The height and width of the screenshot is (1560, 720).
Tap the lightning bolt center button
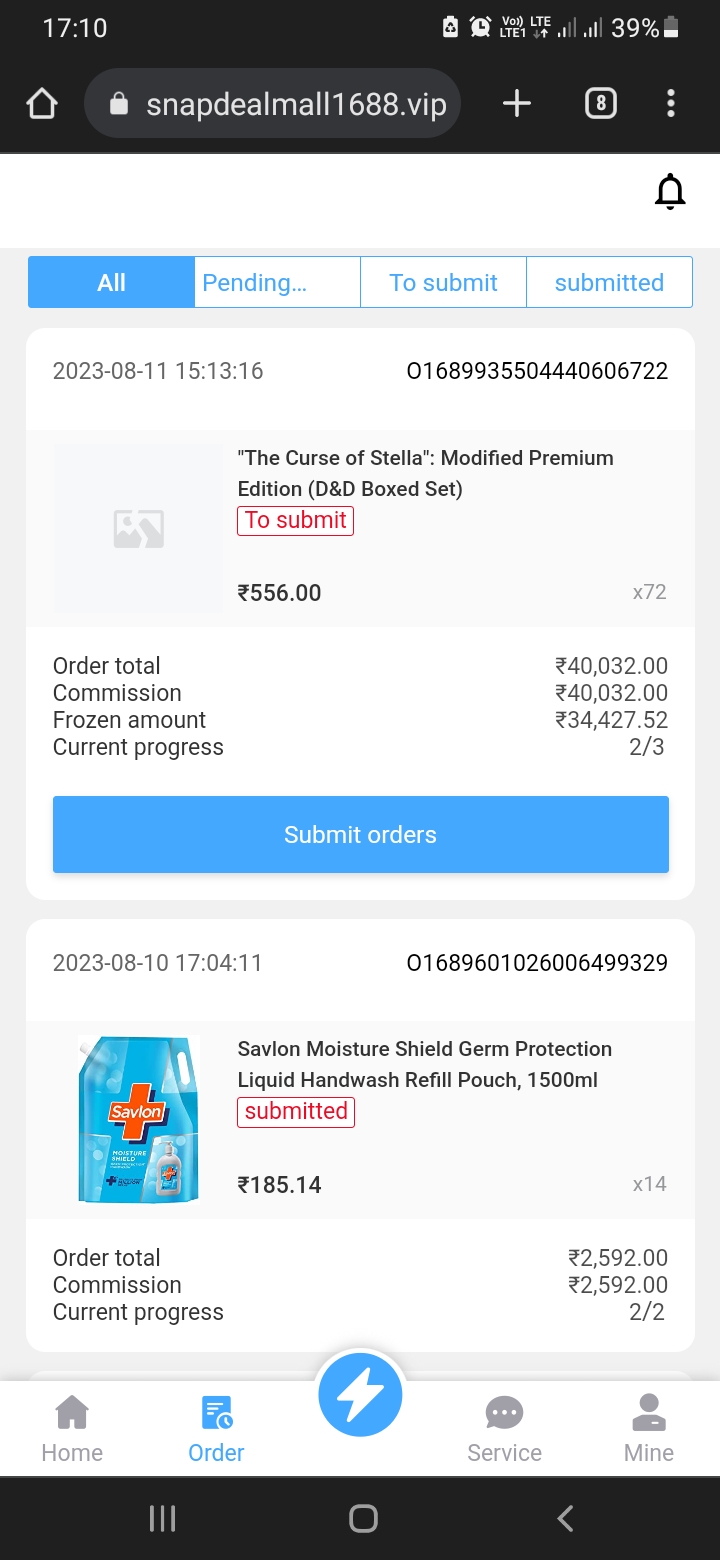(x=360, y=1395)
